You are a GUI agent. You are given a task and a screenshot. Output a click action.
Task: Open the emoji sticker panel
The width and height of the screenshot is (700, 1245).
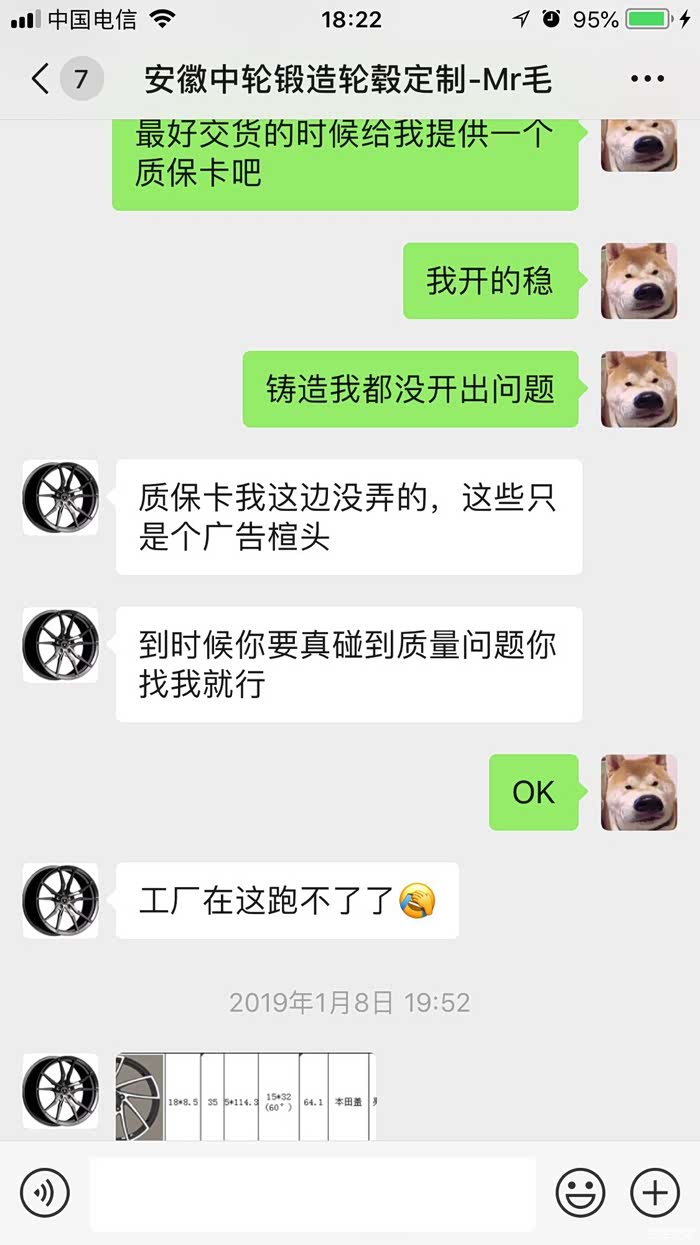(x=580, y=1192)
